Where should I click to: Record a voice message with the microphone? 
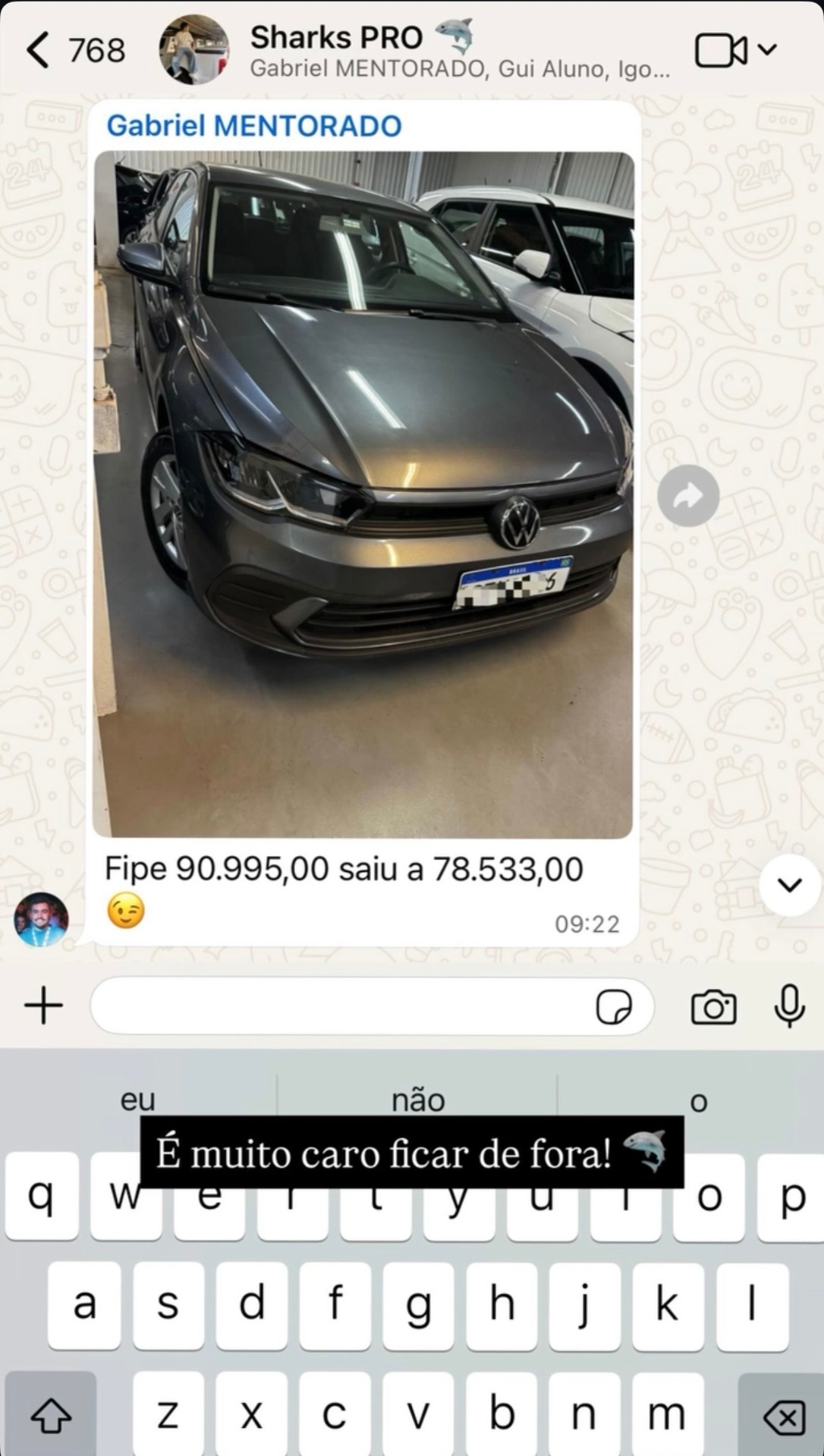[x=789, y=1006]
